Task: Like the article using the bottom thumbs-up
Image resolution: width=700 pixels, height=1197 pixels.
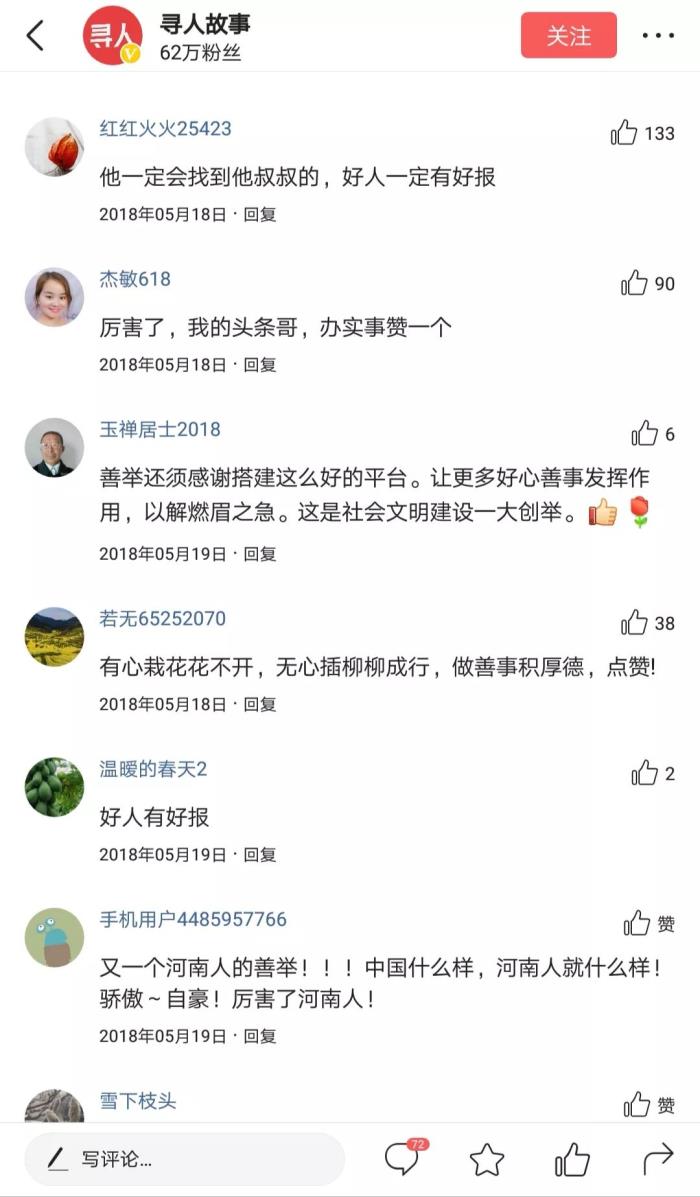Action: [x=572, y=1160]
